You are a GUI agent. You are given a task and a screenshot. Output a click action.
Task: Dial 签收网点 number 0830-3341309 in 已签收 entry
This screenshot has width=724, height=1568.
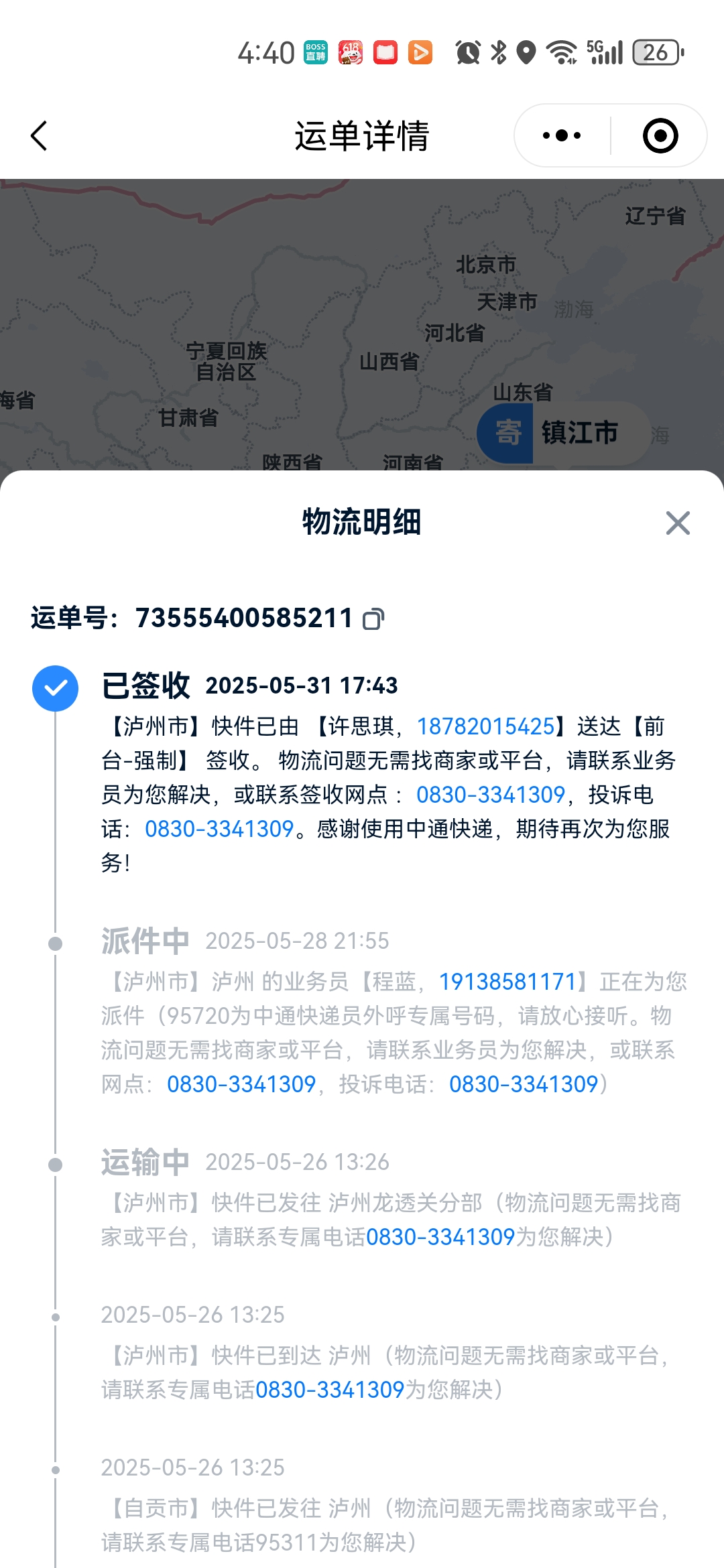pos(491,795)
